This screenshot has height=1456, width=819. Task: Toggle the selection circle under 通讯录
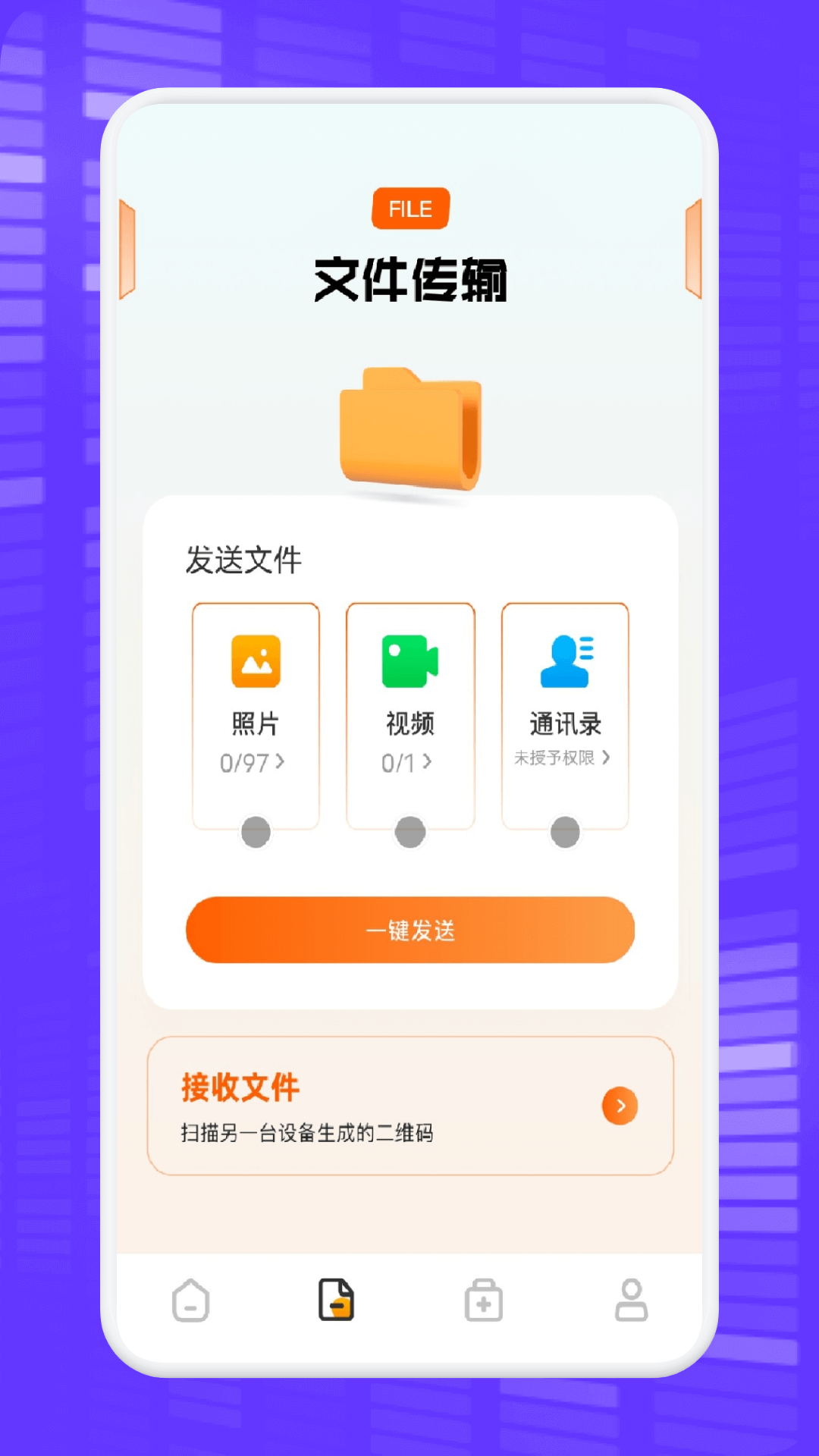pyautogui.click(x=564, y=832)
